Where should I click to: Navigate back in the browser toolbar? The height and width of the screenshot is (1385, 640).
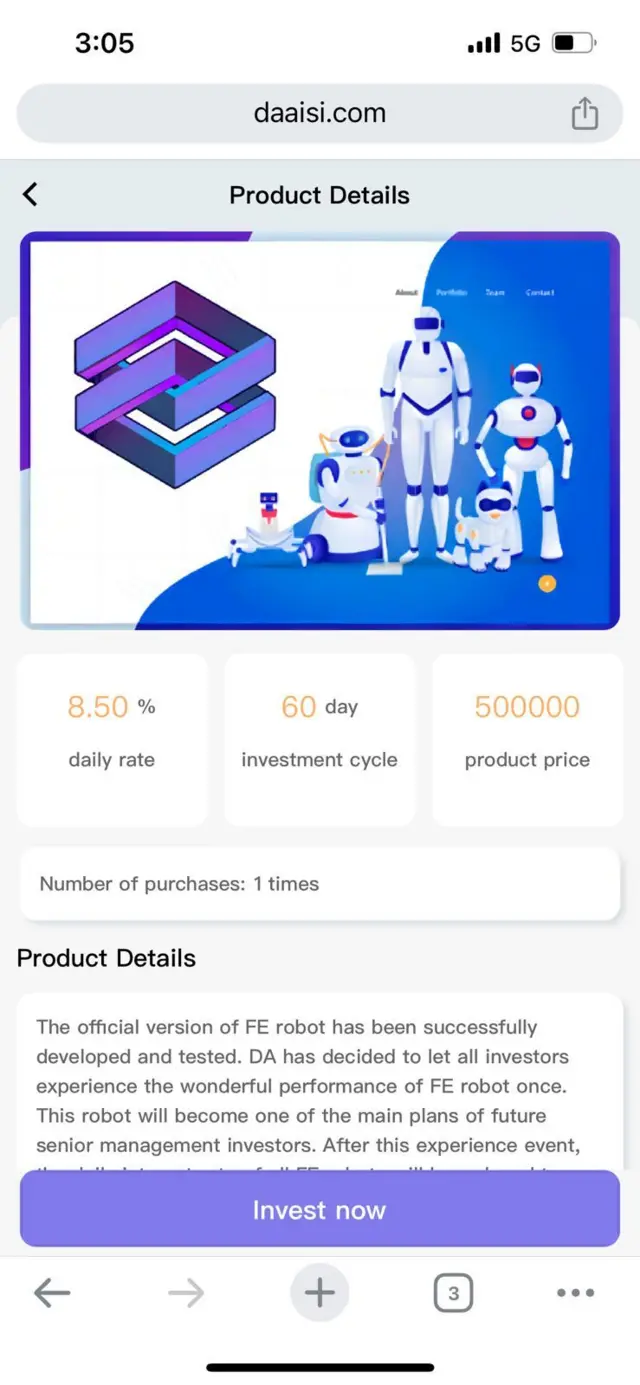pos(52,1293)
